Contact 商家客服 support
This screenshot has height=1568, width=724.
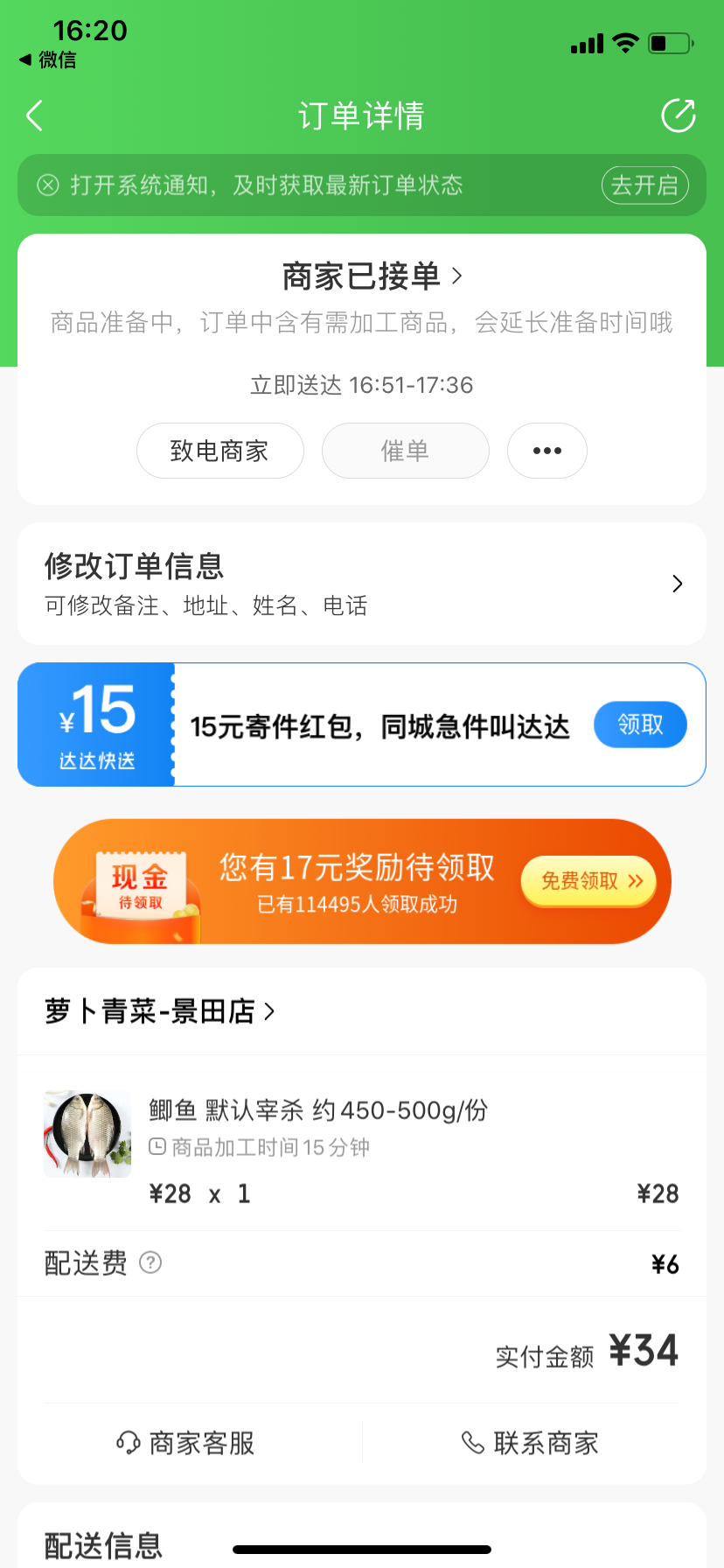(186, 1443)
